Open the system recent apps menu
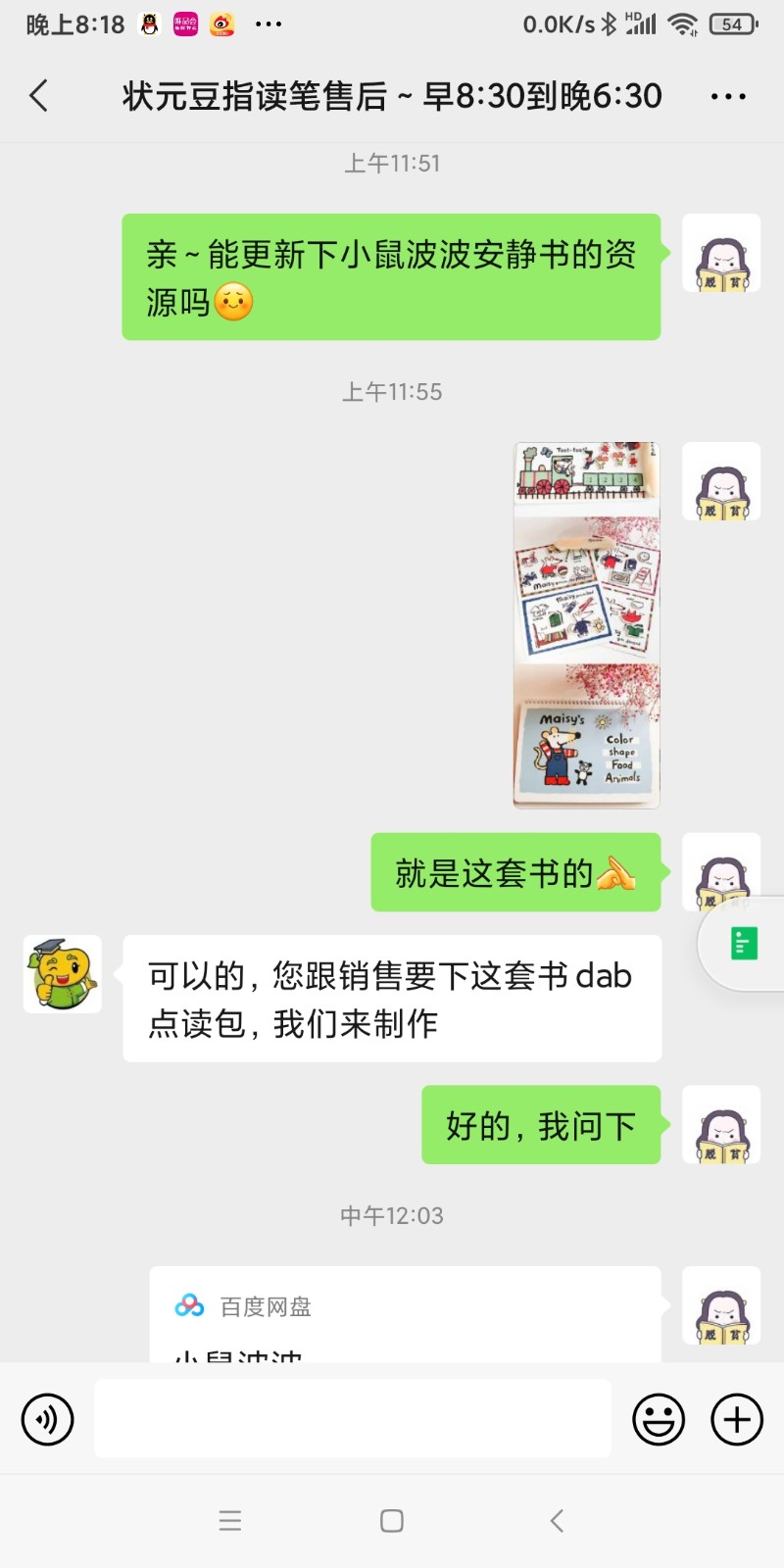Image resolution: width=784 pixels, height=1568 pixels. [230, 1521]
